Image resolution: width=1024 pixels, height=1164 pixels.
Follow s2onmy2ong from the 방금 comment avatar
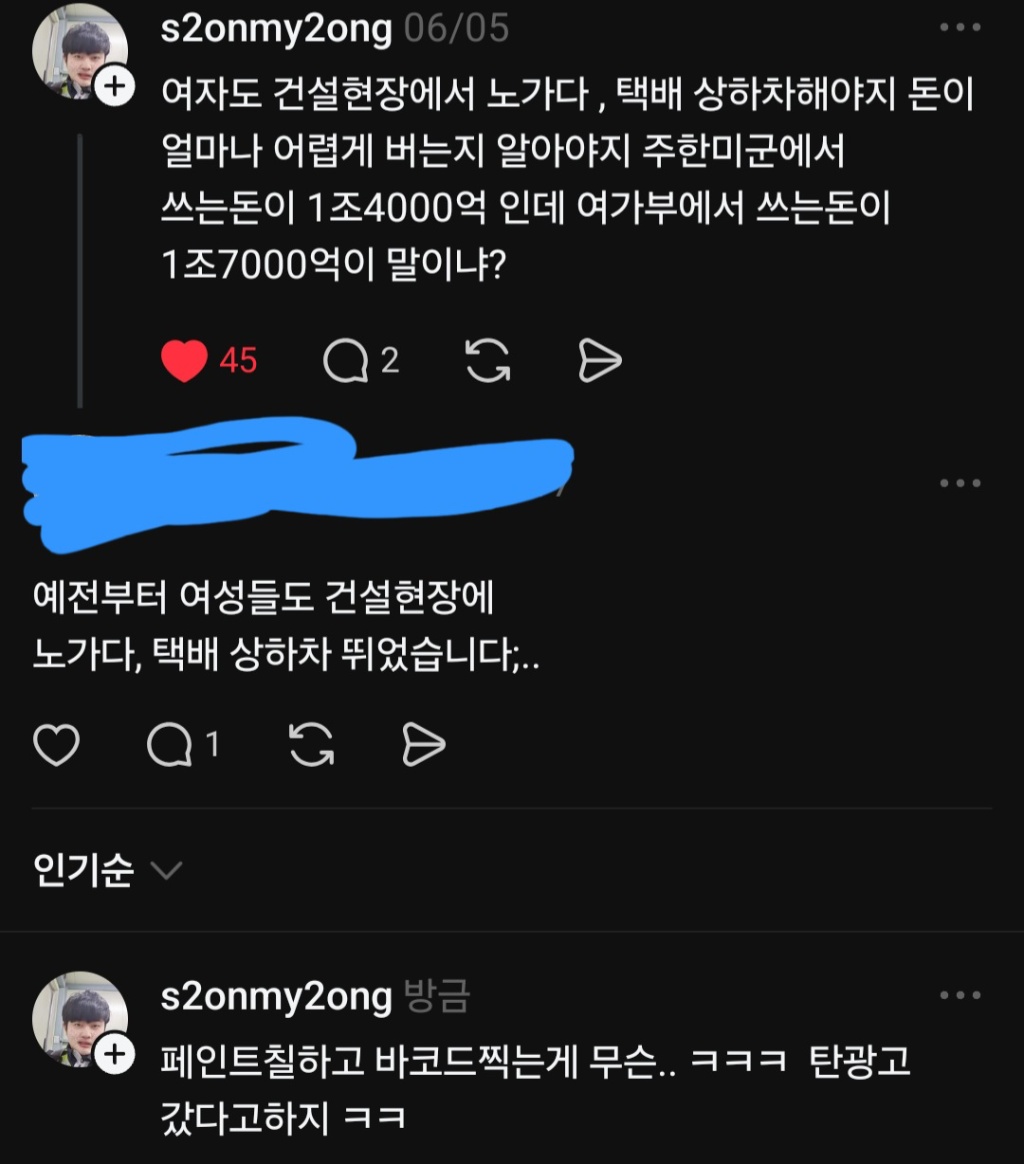click(115, 1055)
